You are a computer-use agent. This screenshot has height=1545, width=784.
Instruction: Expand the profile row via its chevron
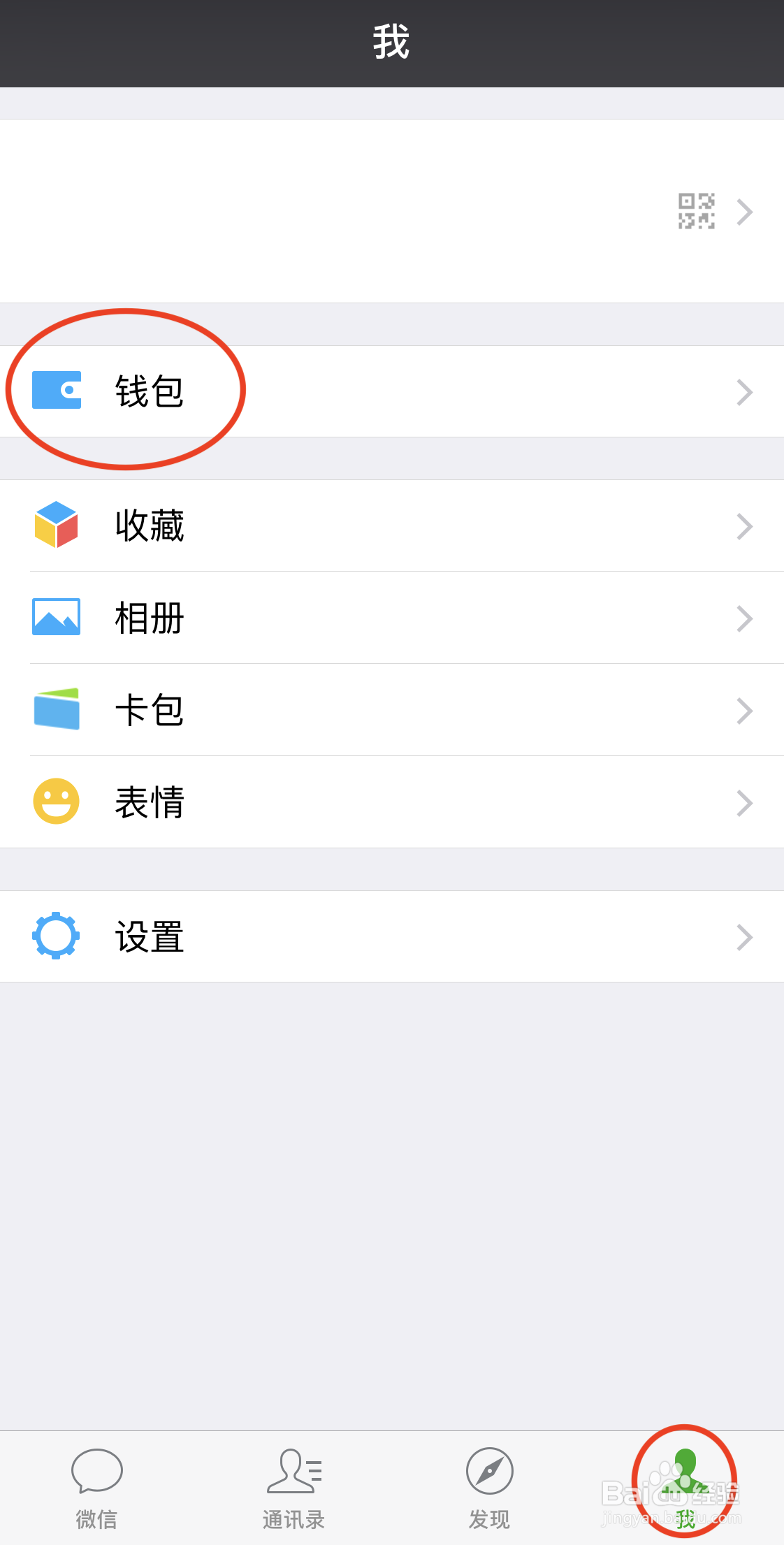click(x=744, y=212)
